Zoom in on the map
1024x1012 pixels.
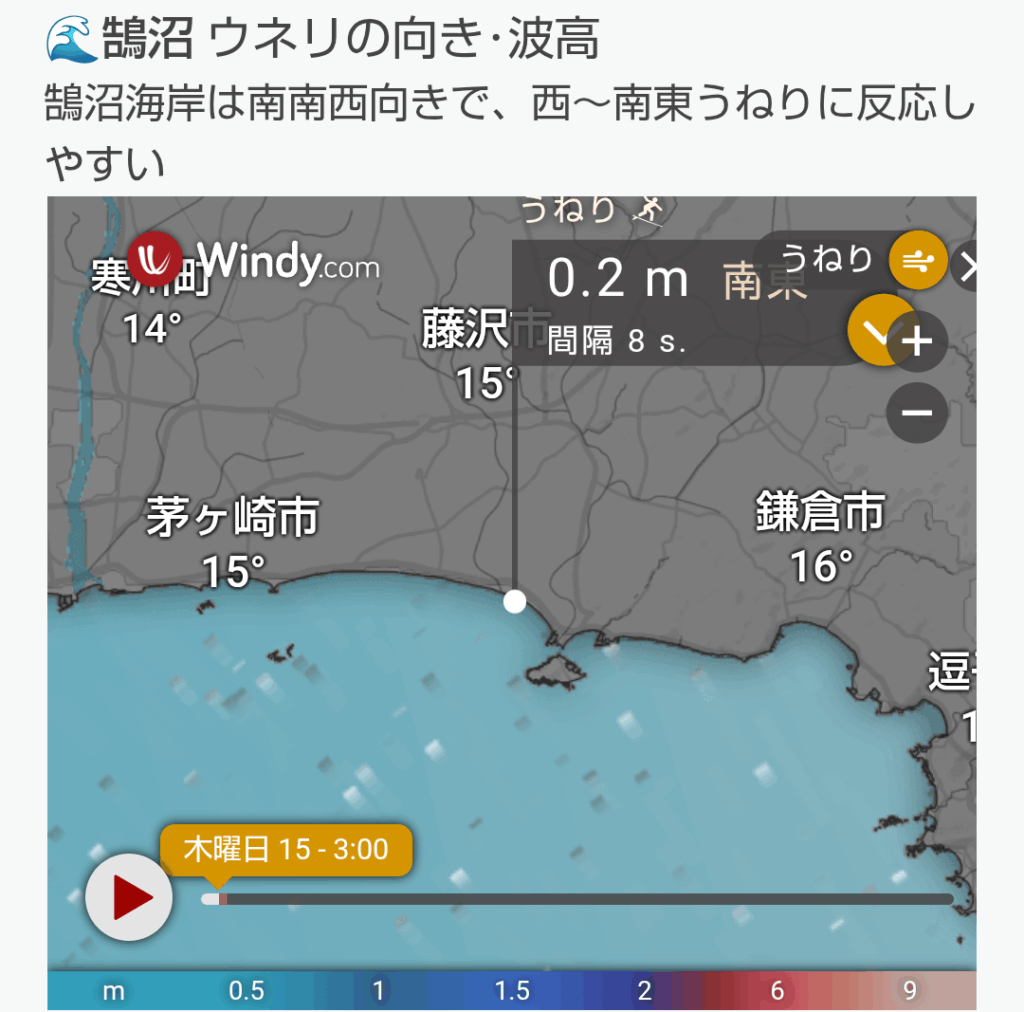click(x=917, y=343)
